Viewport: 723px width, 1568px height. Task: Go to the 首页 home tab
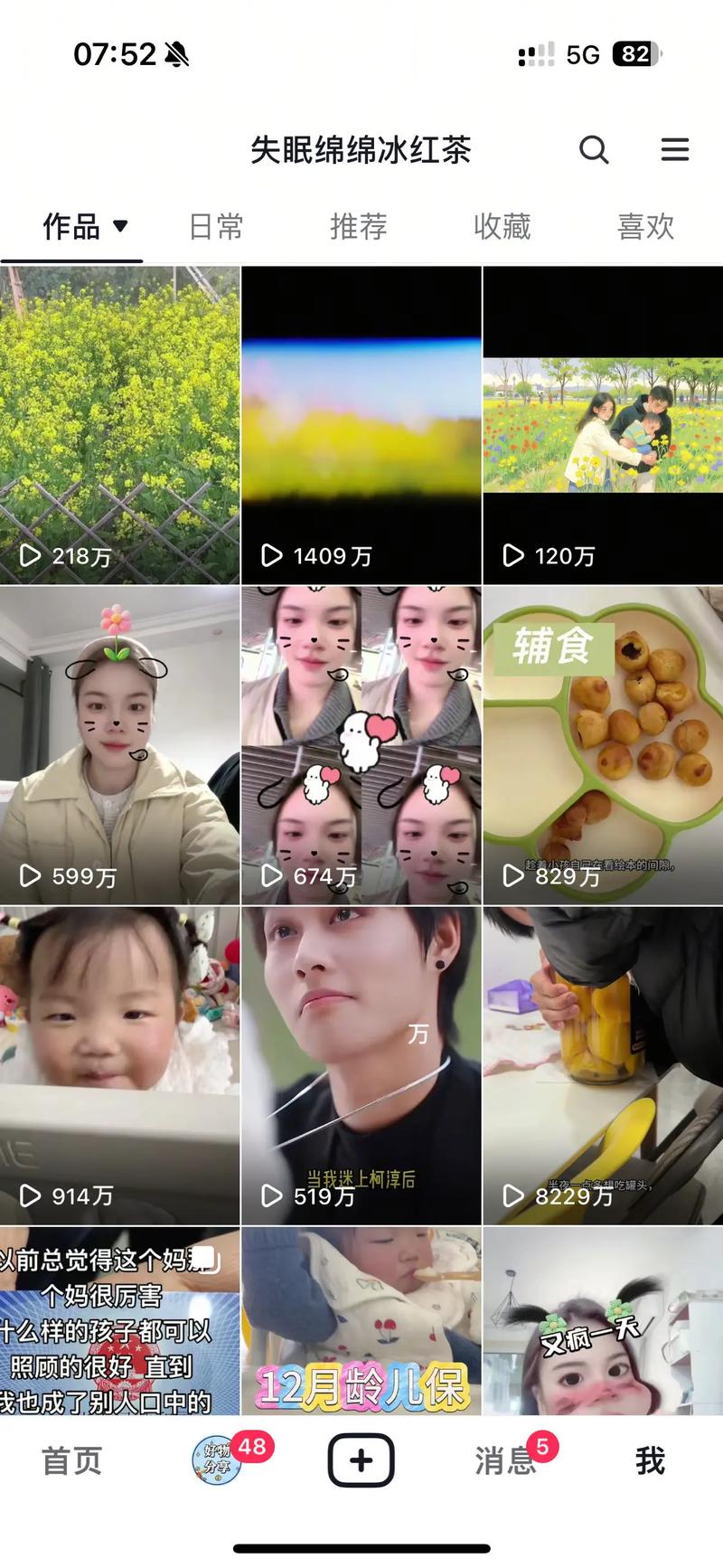pyautogui.click(x=72, y=1460)
